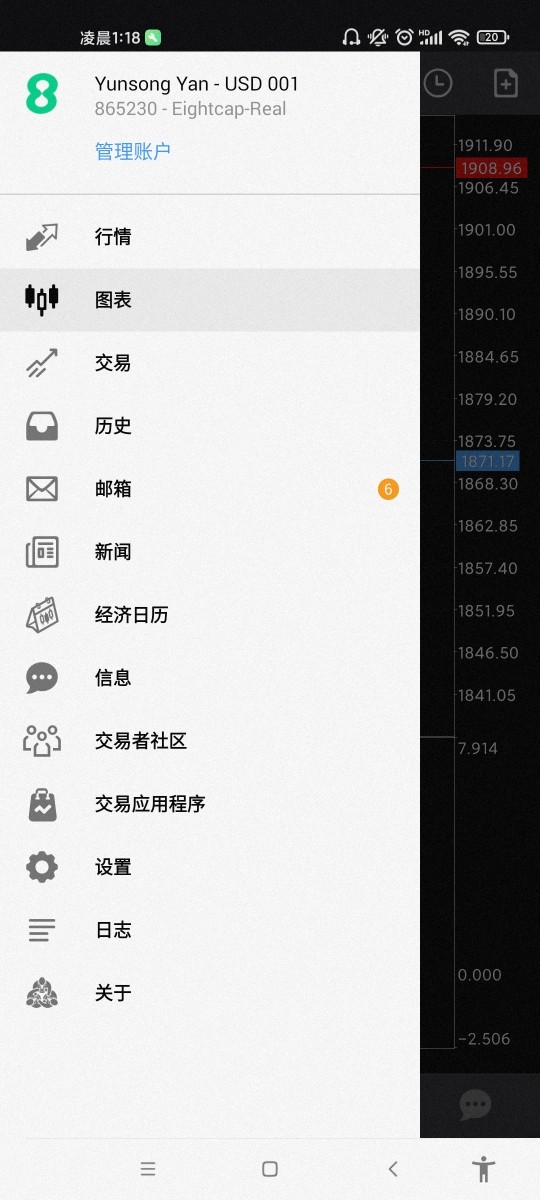Open 历史 history
Viewport: 540px width, 1200px height.
(210, 426)
